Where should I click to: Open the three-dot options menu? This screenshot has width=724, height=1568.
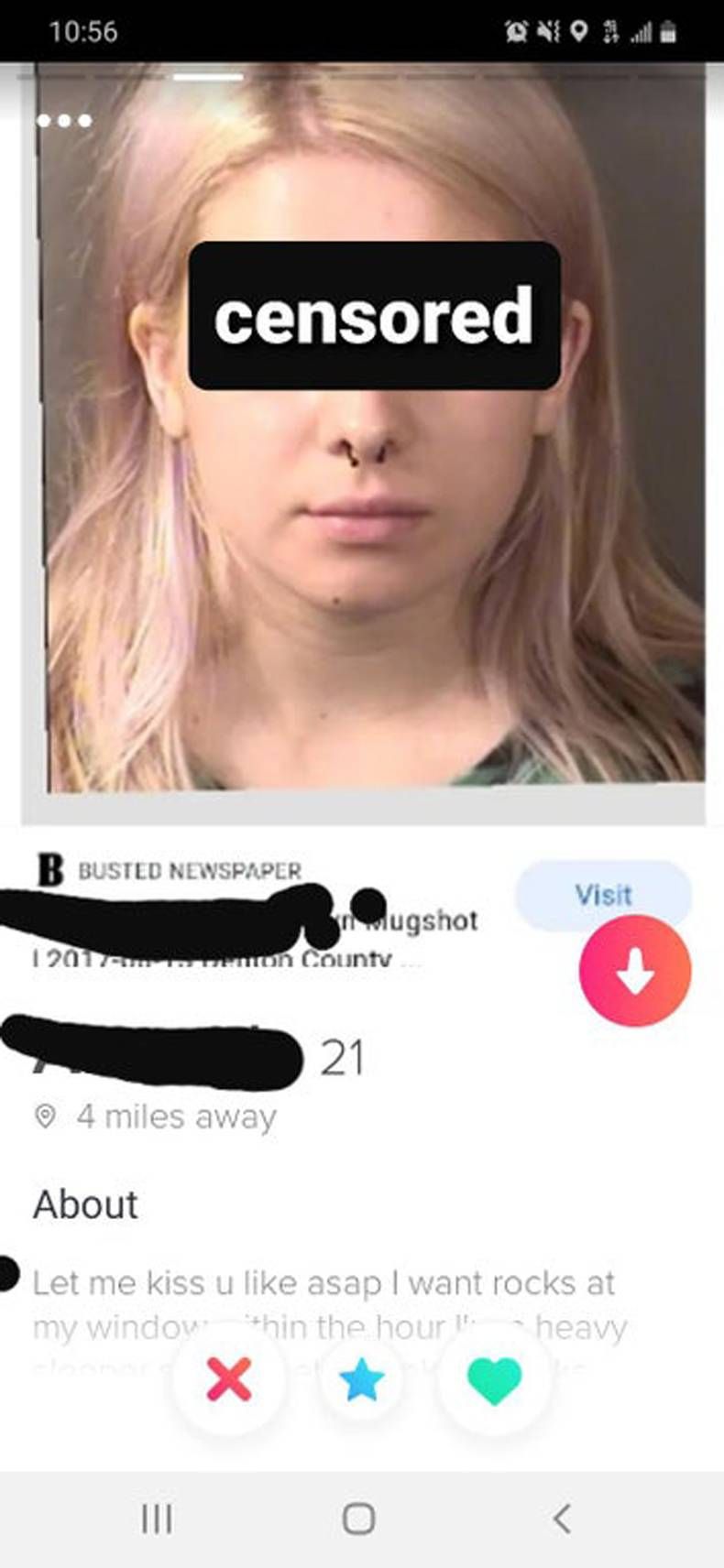(x=64, y=121)
